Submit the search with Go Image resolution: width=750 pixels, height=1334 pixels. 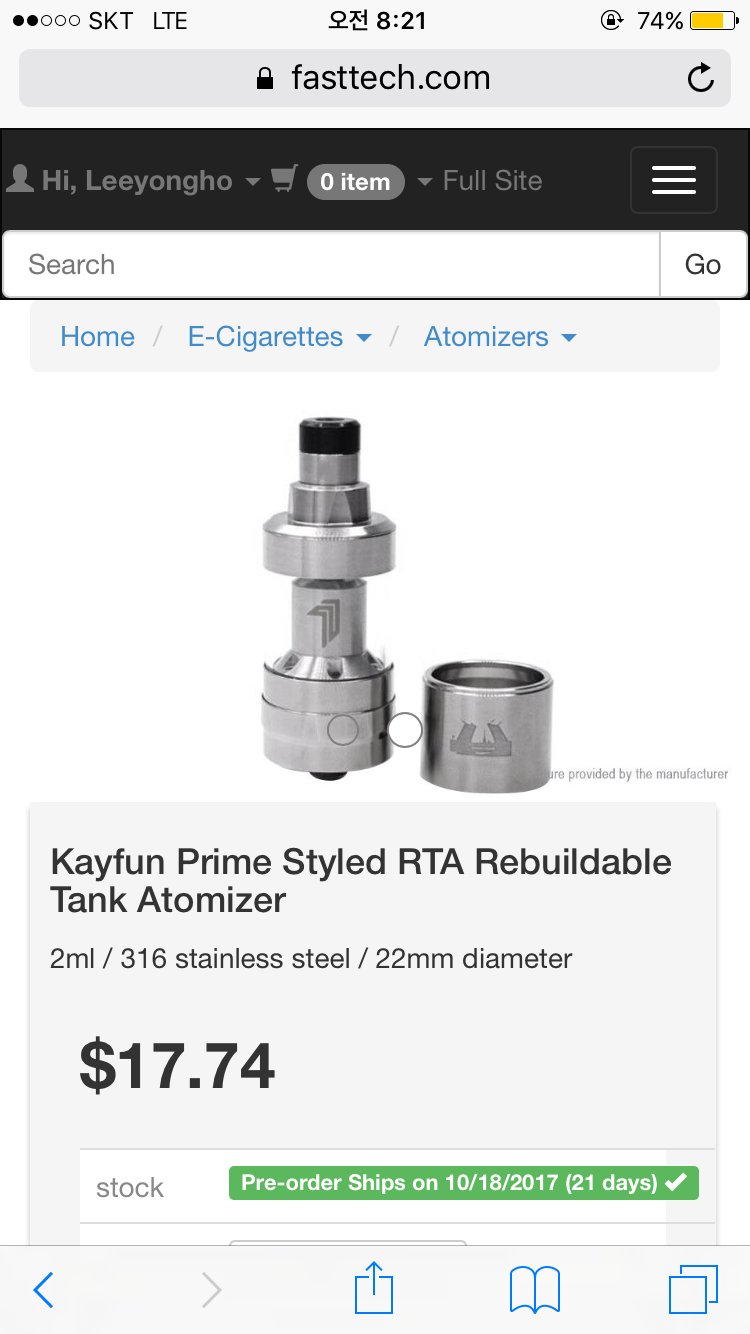tap(703, 265)
